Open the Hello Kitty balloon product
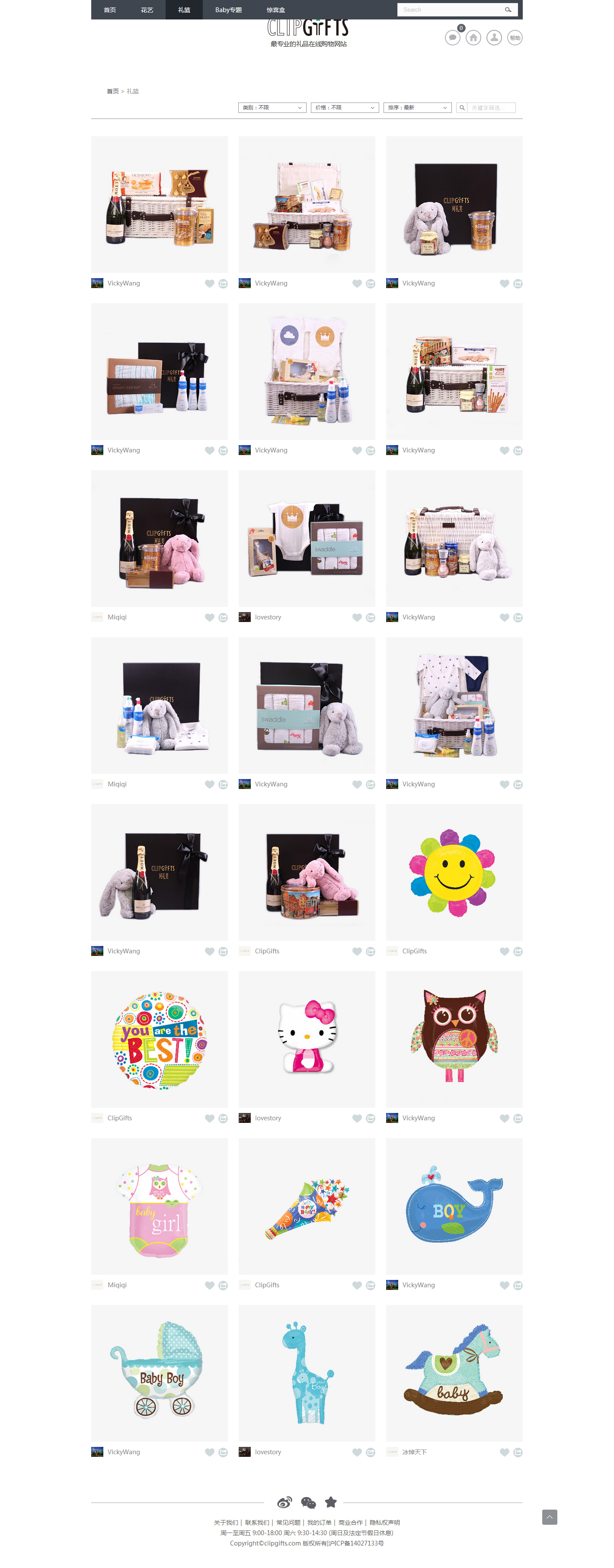 coord(307,1039)
